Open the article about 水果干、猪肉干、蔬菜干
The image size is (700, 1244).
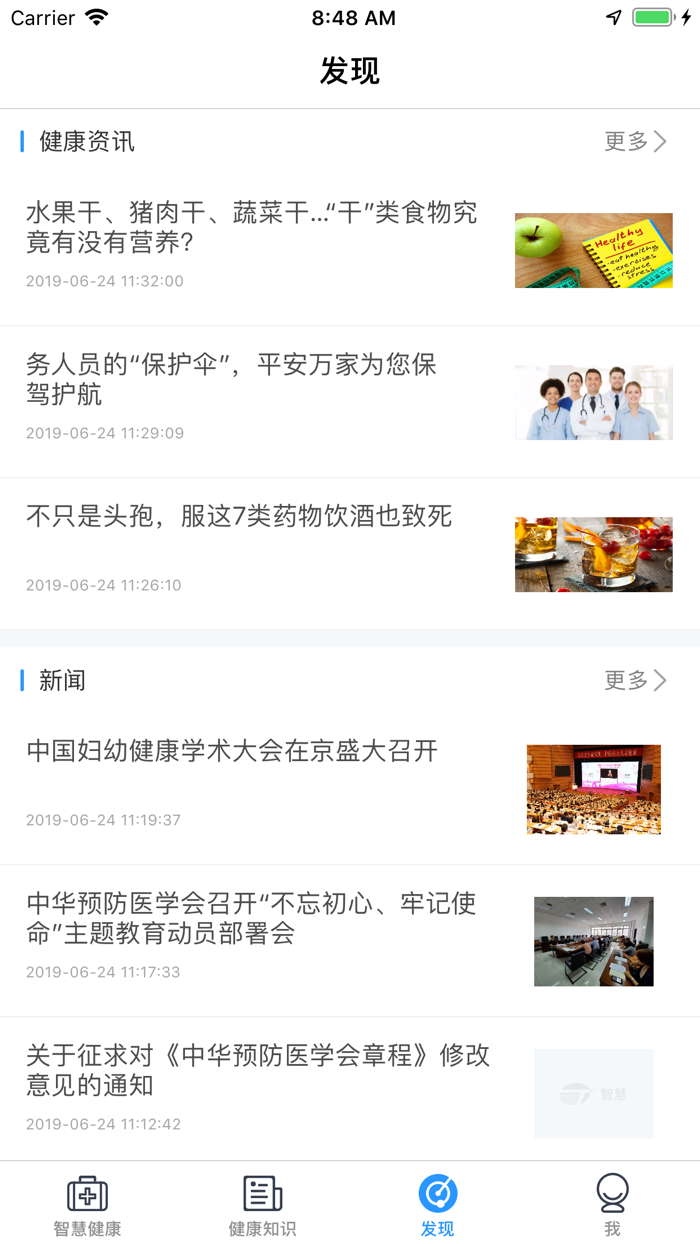pos(252,227)
